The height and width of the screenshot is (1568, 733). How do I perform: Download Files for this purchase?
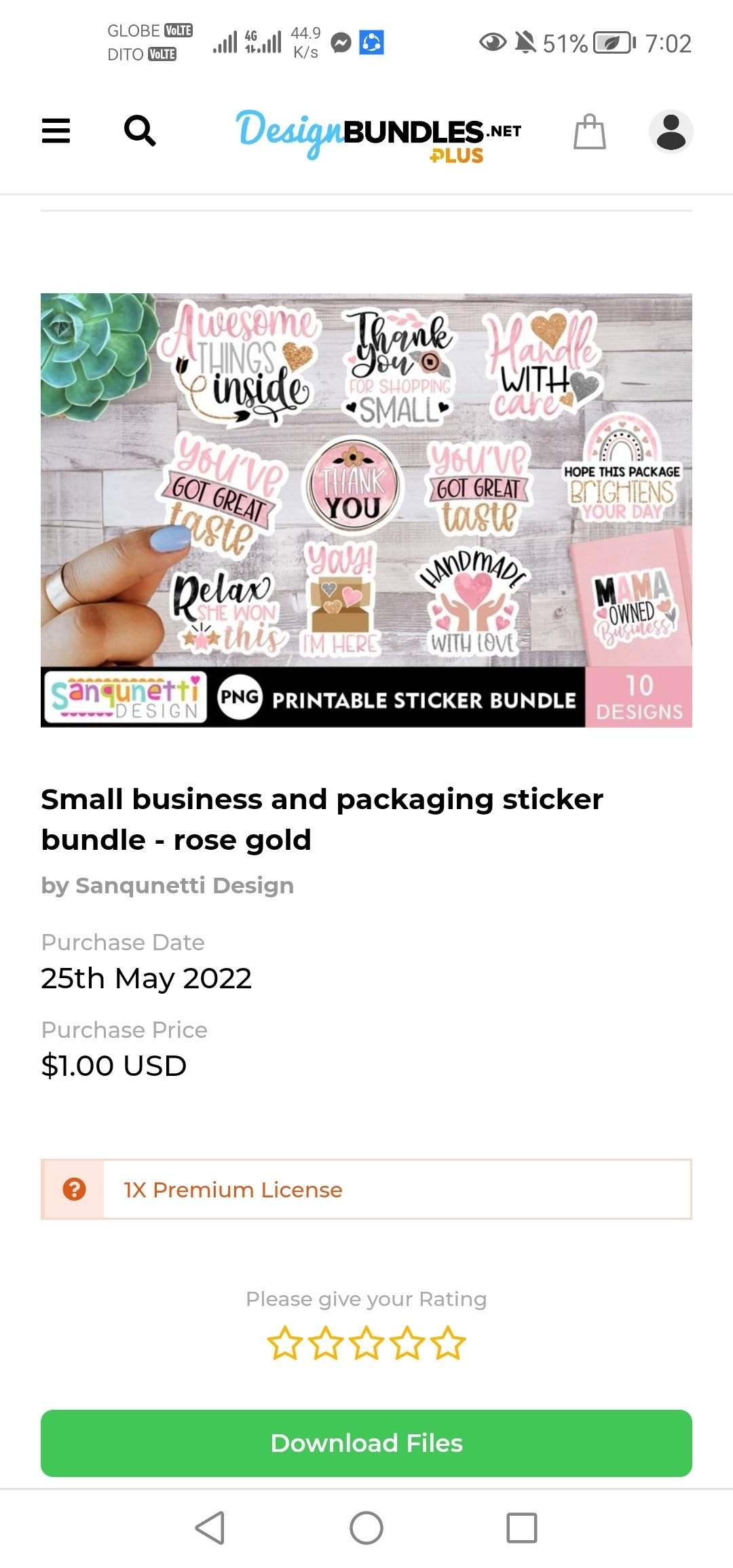pos(366,1443)
